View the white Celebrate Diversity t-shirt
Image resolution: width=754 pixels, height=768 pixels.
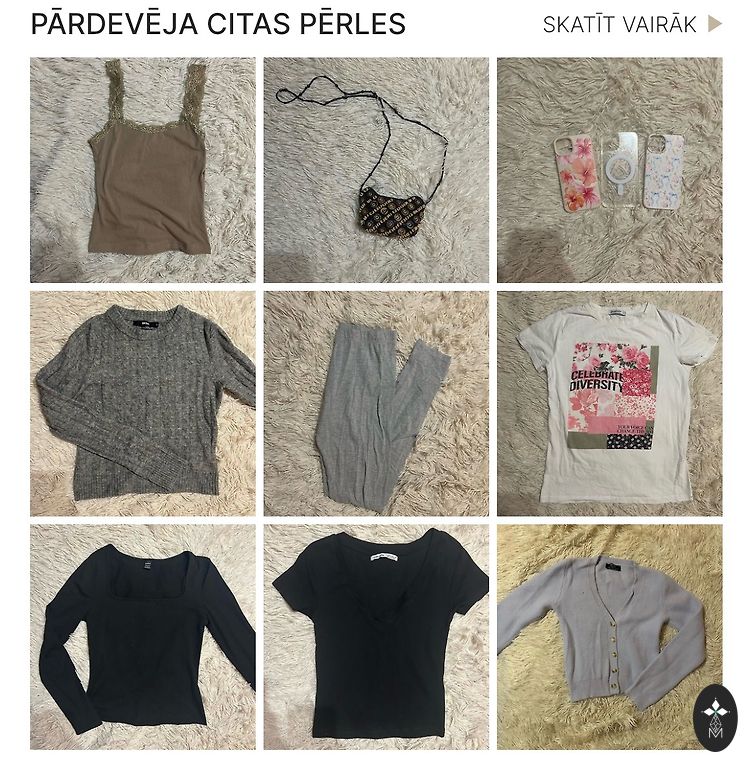point(609,403)
